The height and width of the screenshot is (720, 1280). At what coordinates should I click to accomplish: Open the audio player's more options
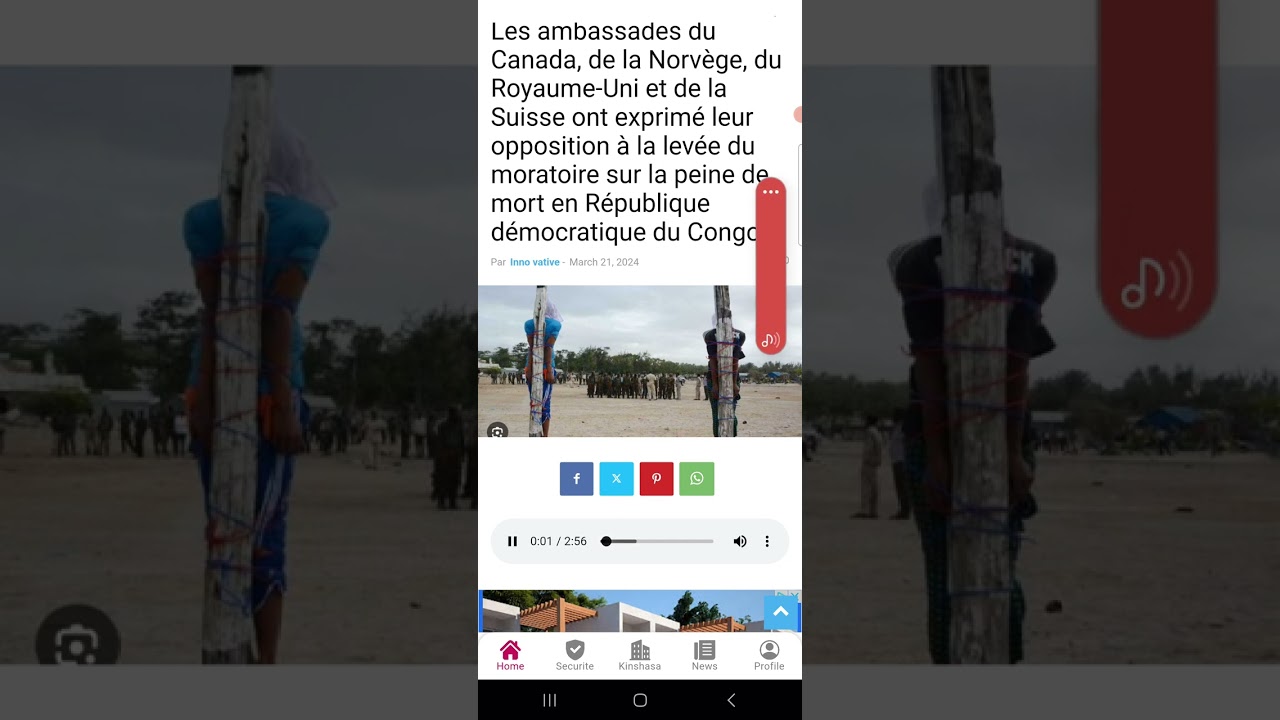(x=767, y=541)
